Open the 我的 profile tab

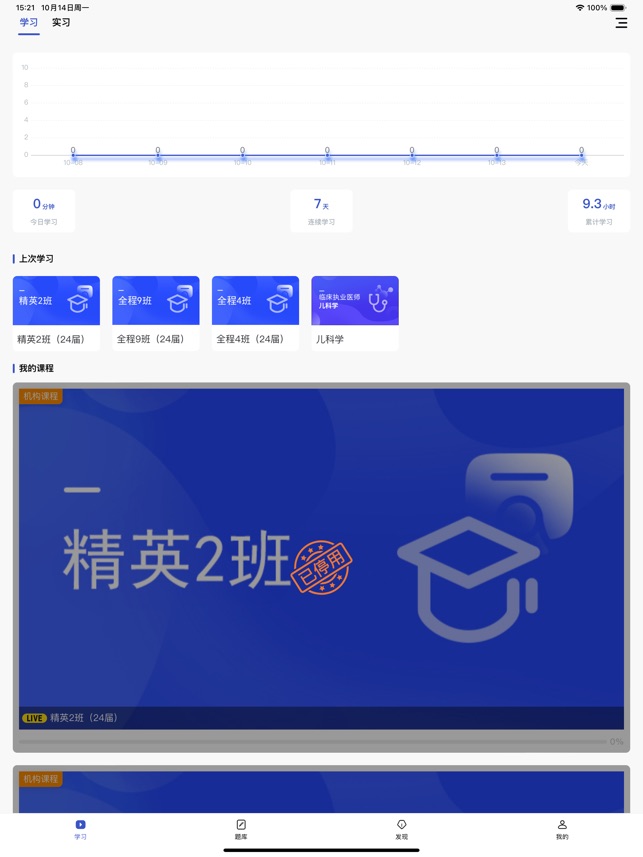point(562,829)
